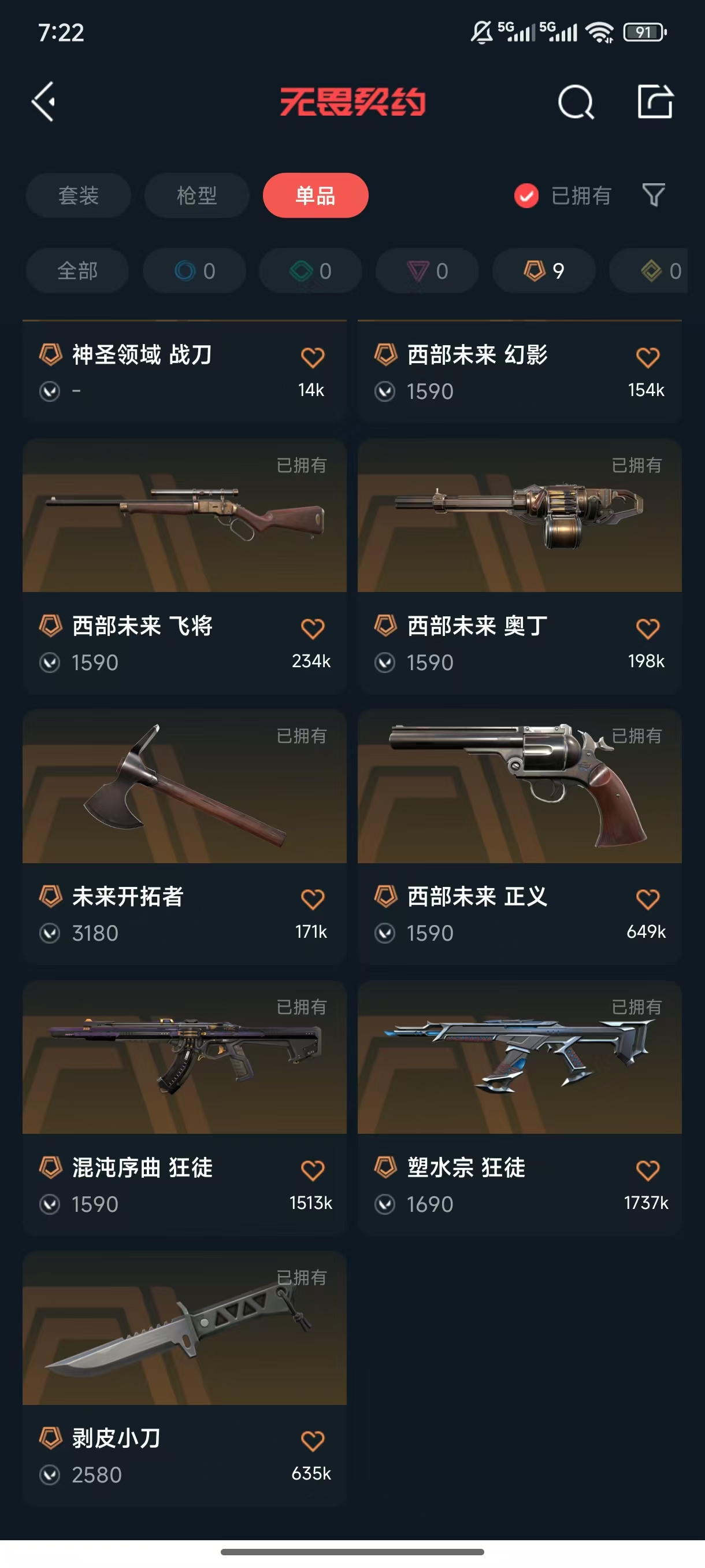Open the 混沌序曲 狂徒 skin card
This screenshot has height=1568, width=705.
pos(184,1107)
